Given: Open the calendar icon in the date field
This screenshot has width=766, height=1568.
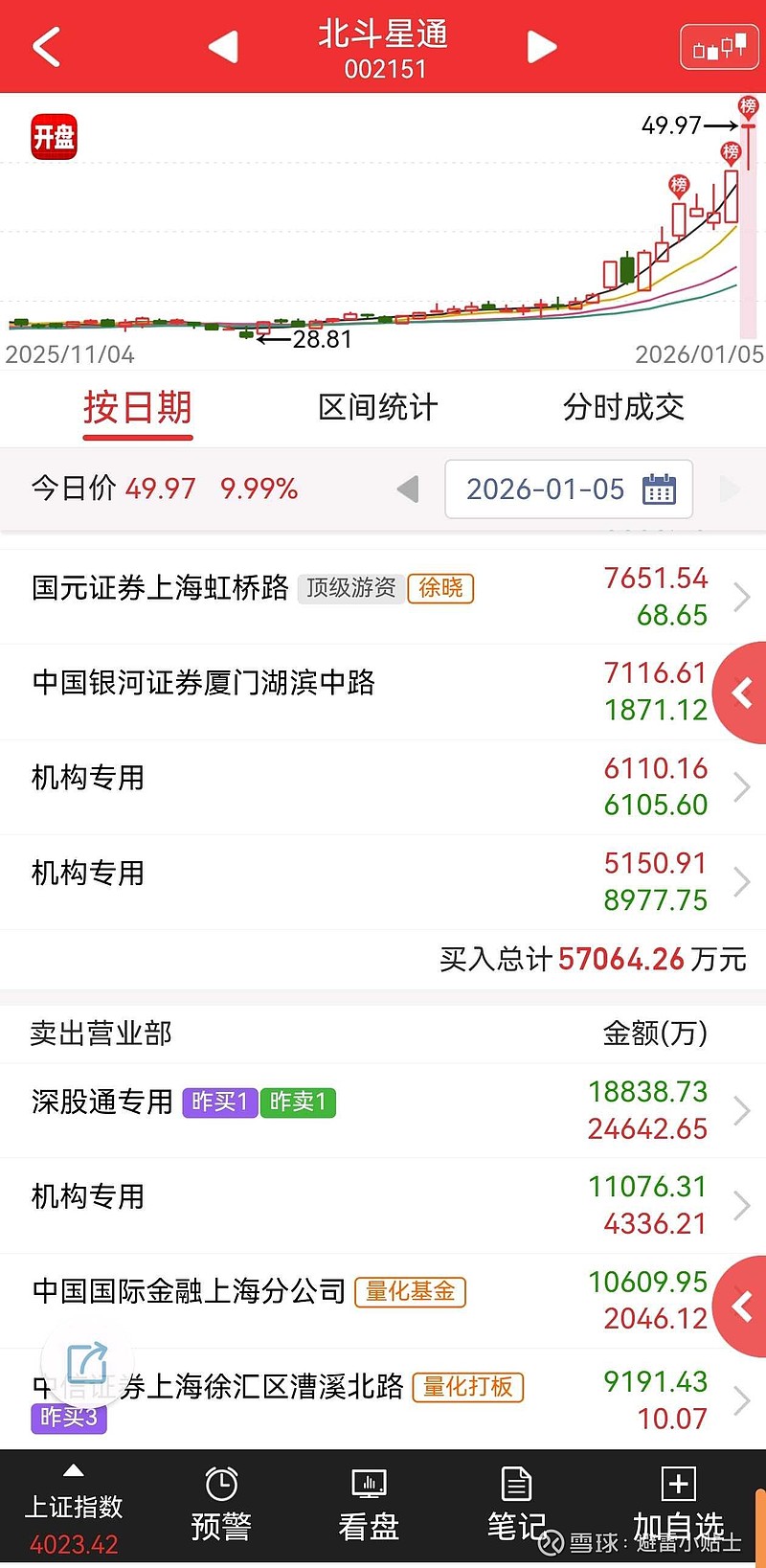Looking at the screenshot, I should tap(661, 489).
